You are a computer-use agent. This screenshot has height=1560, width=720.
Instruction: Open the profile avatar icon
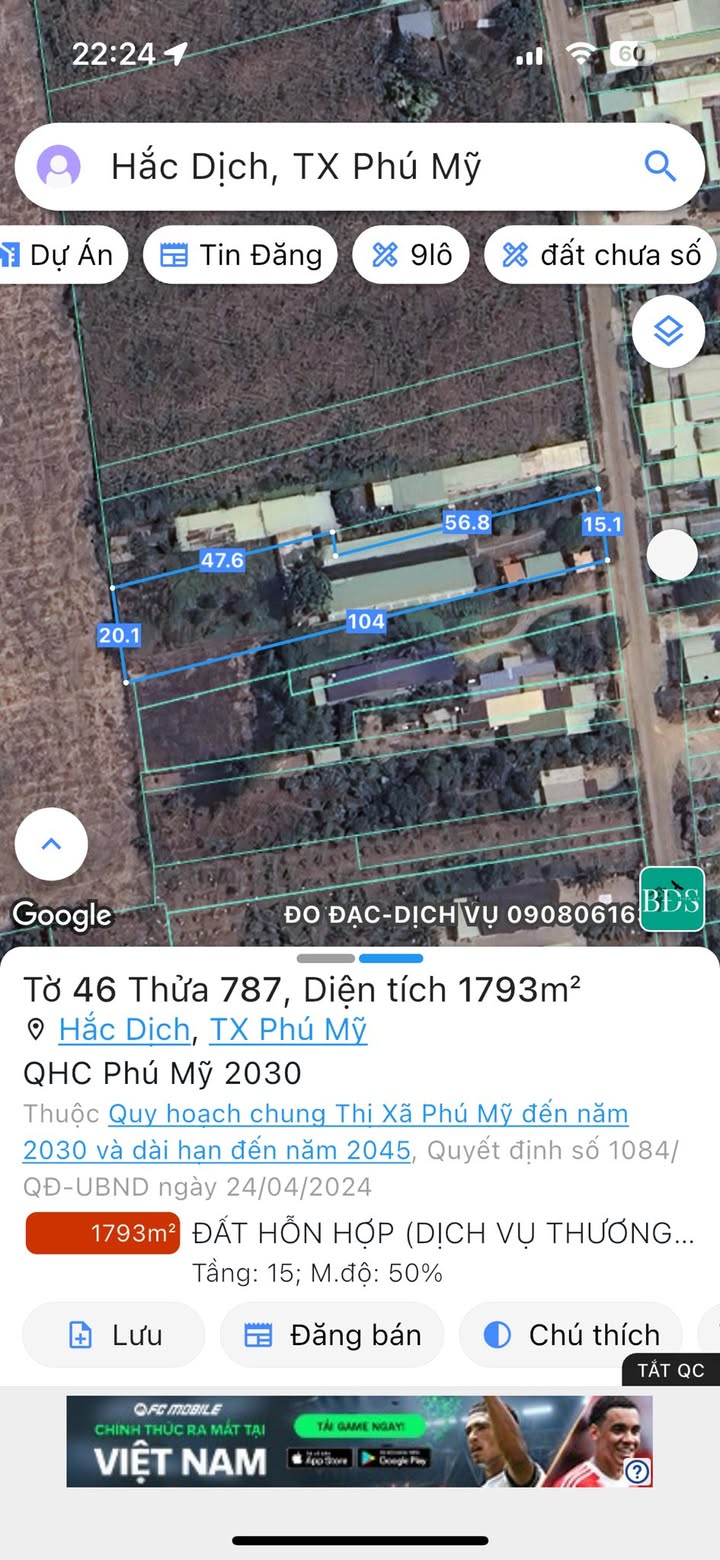coord(59,166)
